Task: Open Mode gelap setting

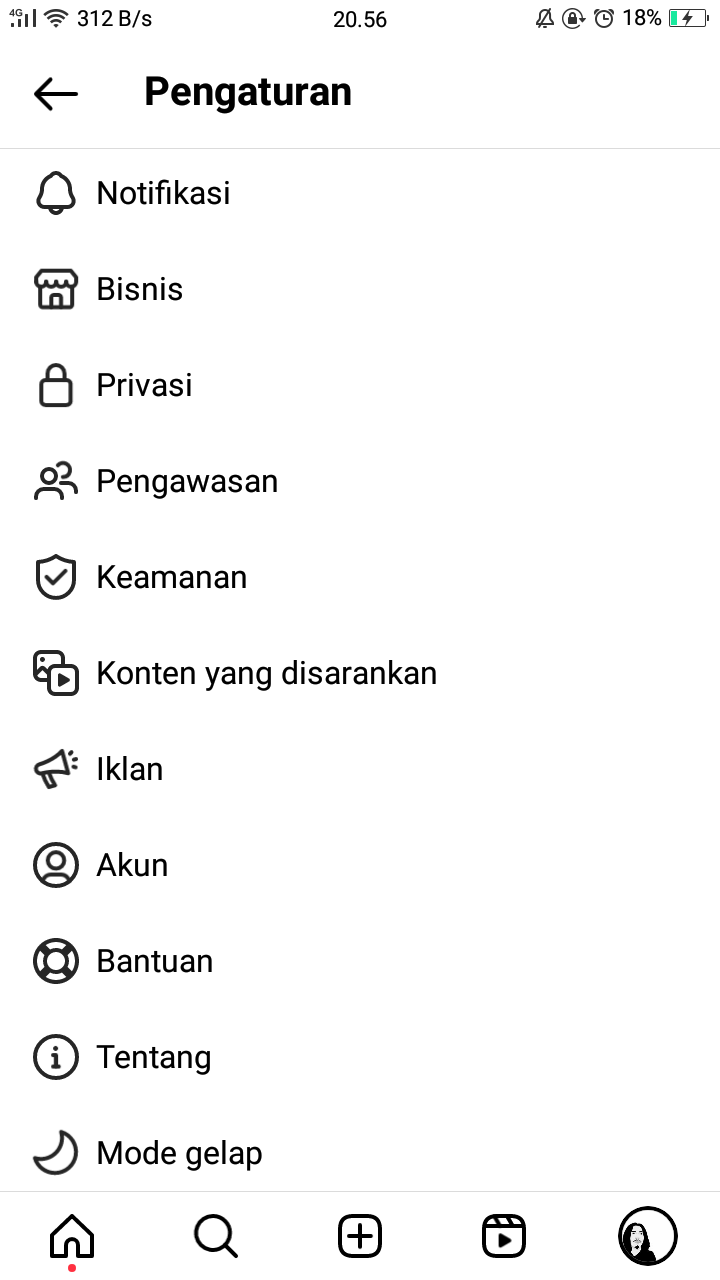Action: pyautogui.click(x=179, y=1153)
